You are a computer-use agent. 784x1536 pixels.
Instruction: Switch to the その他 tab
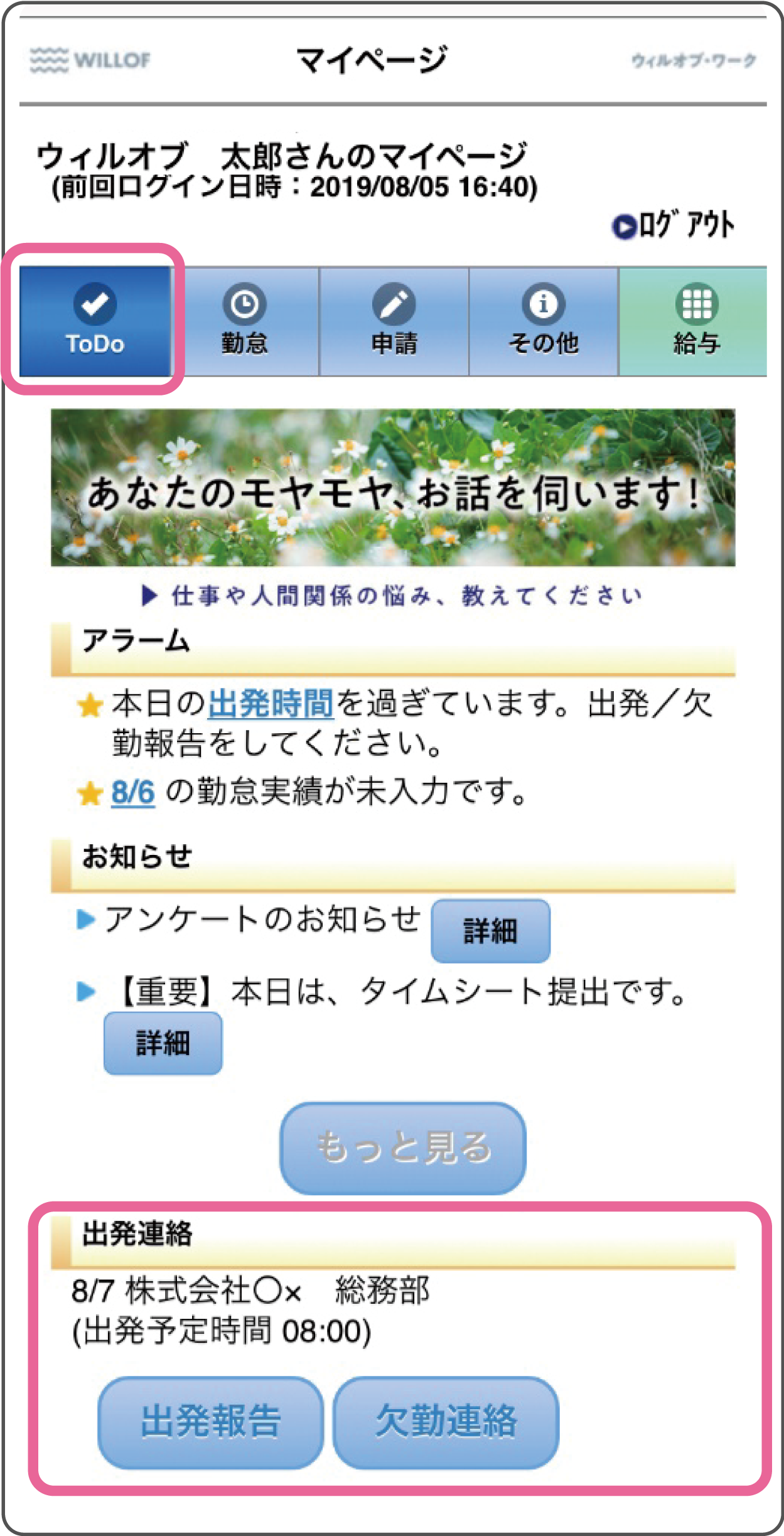click(x=544, y=321)
